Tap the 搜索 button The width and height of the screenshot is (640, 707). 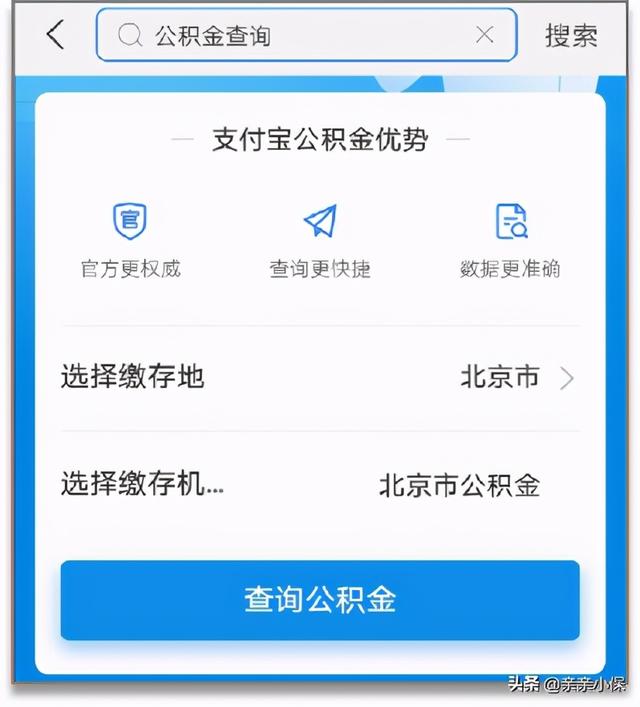(x=571, y=36)
